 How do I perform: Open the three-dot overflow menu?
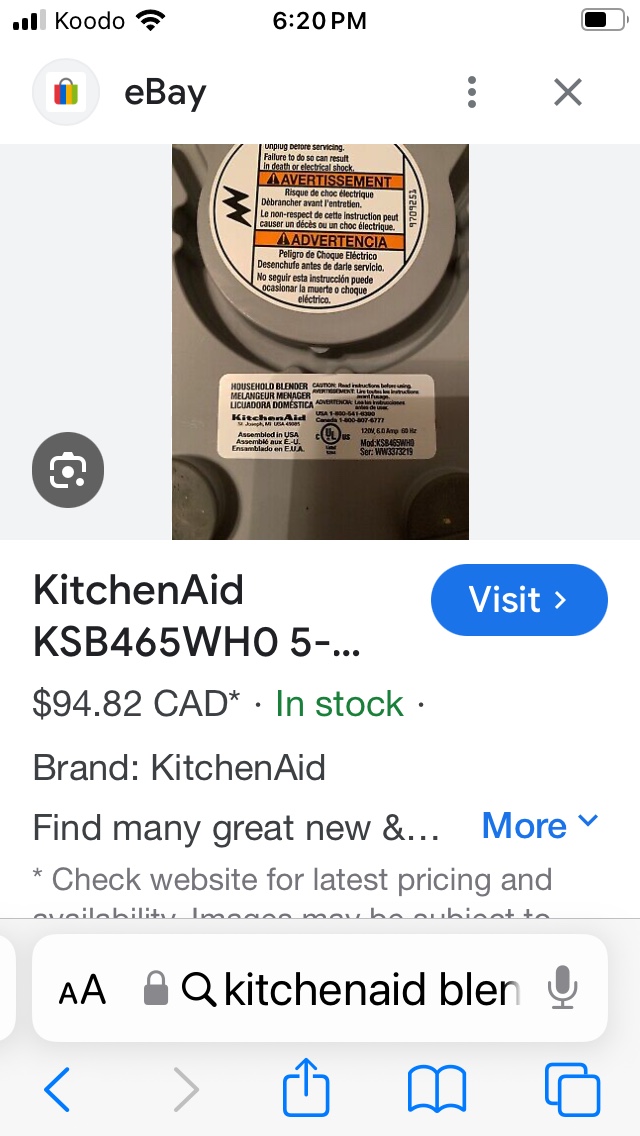pyautogui.click(x=472, y=93)
